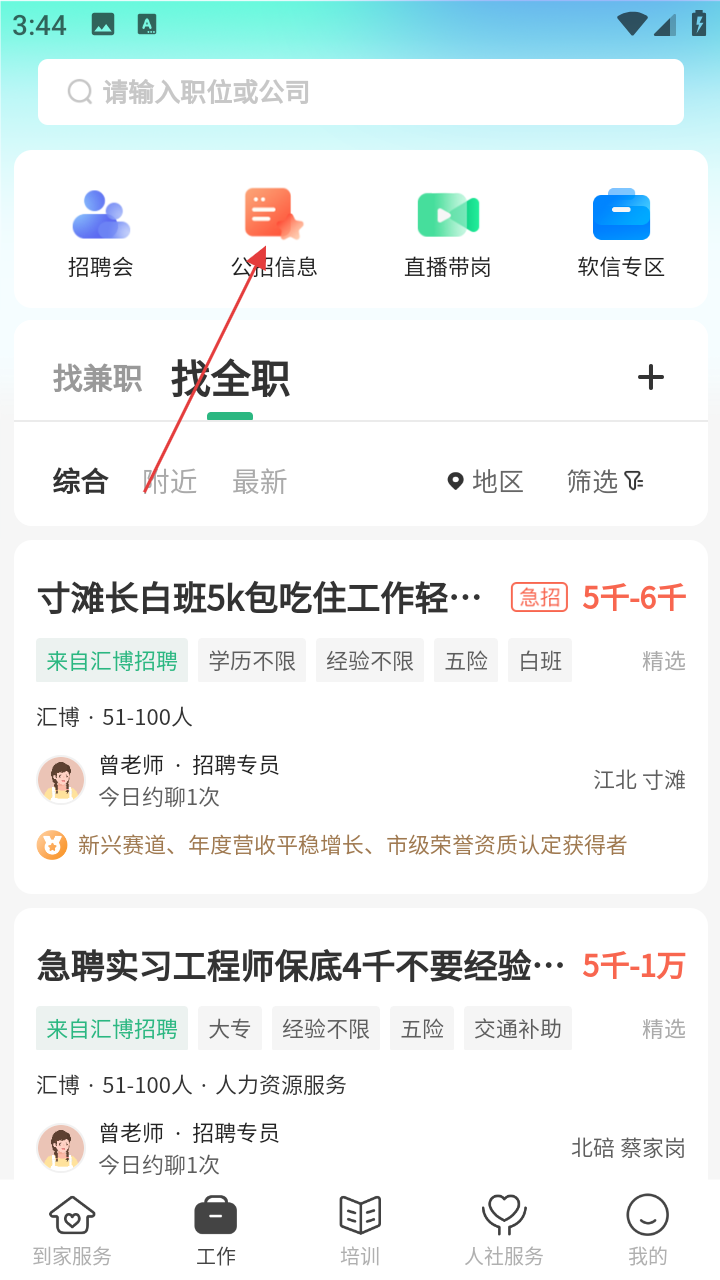The image size is (720, 1280).
Task: Go to the 我的 profile tab
Action: coord(647,1230)
